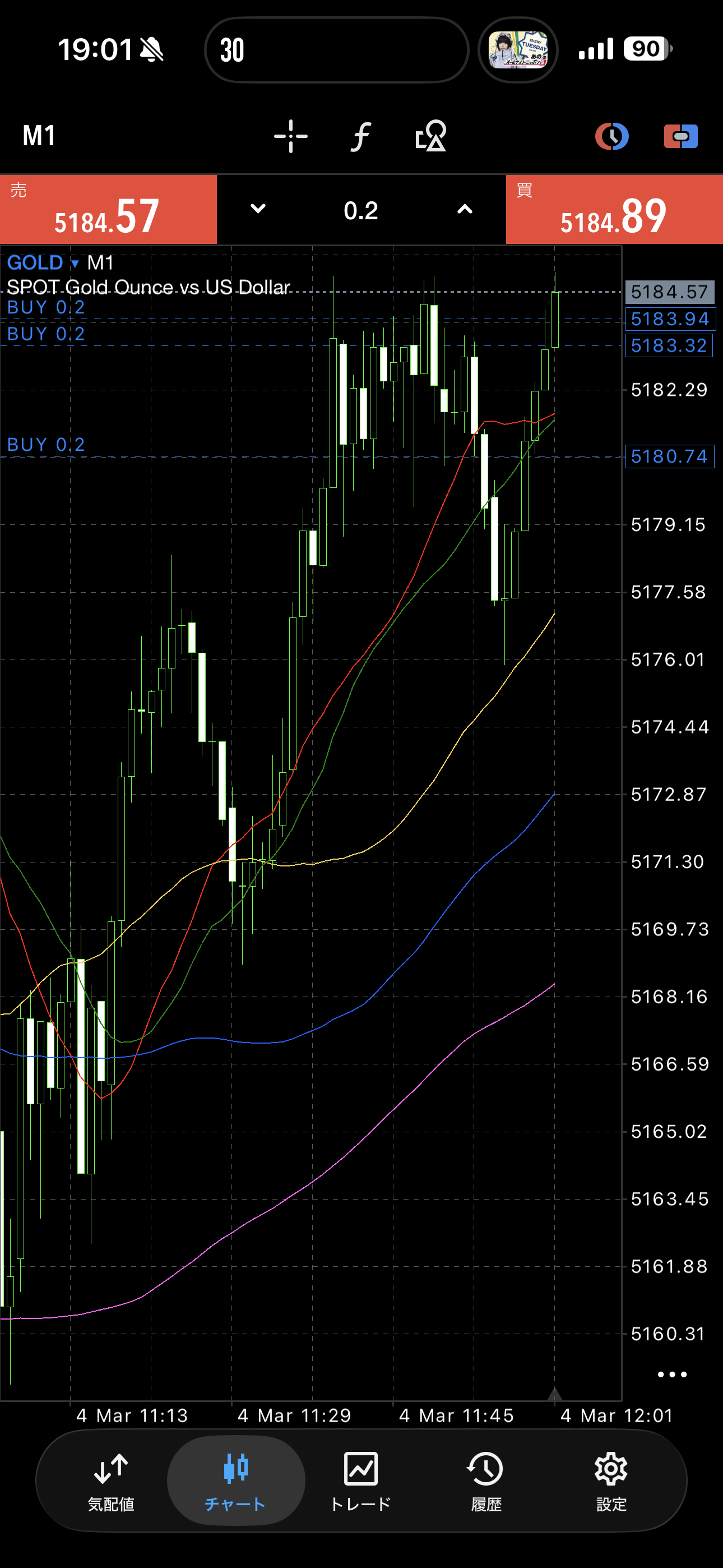
Task: Open the 設定 settings tab
Action: point(610,1481)
